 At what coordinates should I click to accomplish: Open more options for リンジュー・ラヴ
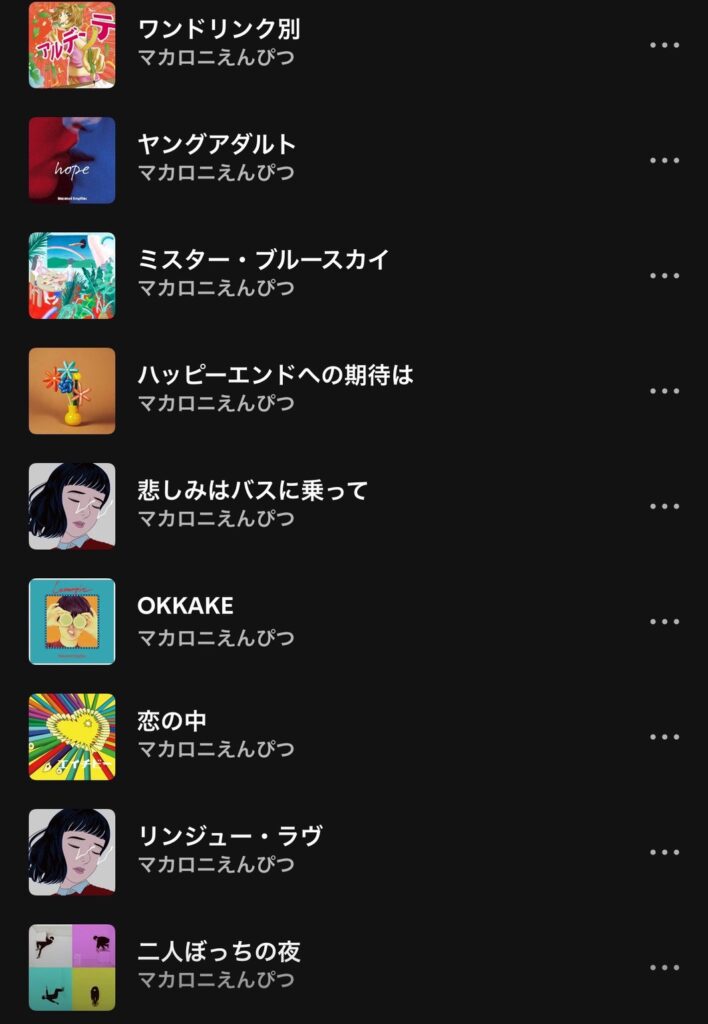click(664, 852)
